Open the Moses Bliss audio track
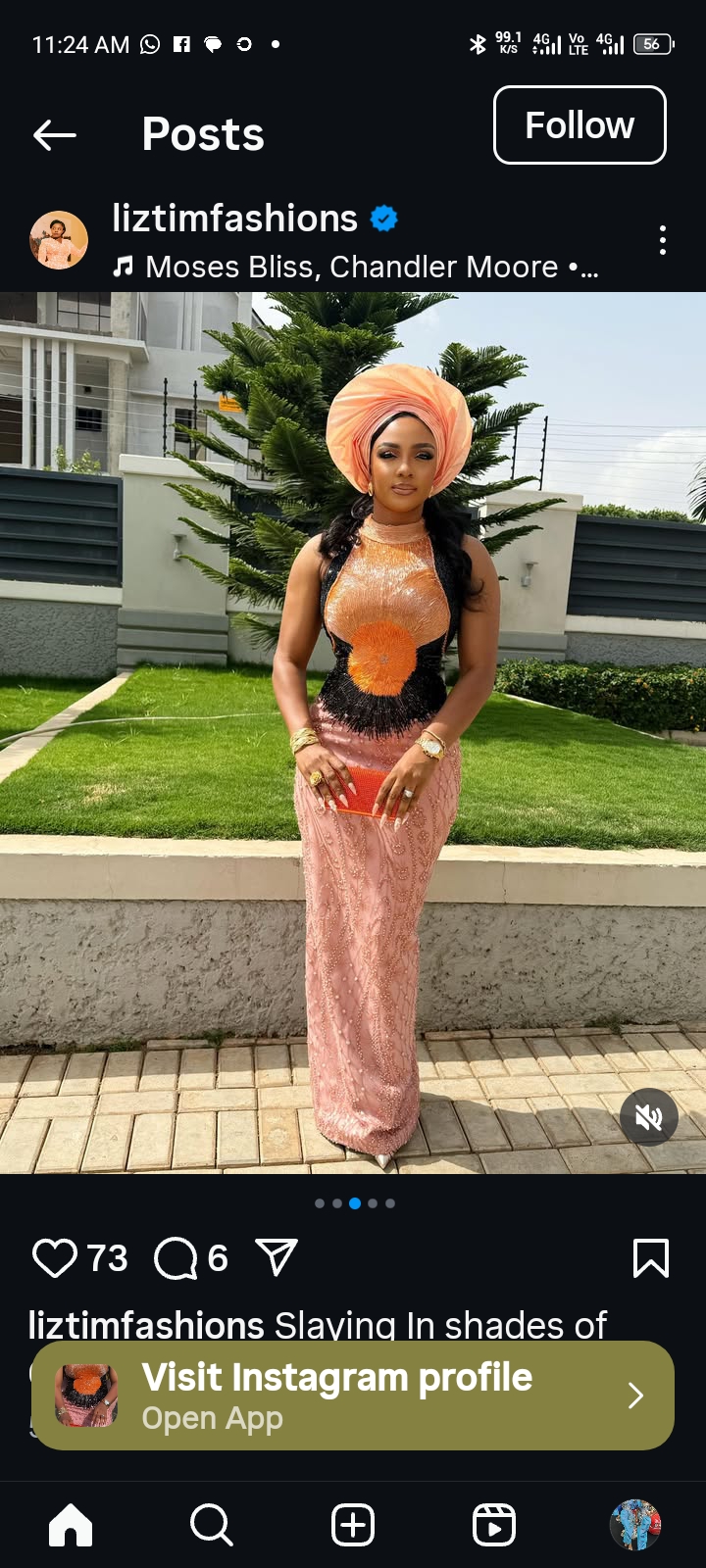Screen dimensions: 706x1568 point(353,267)
